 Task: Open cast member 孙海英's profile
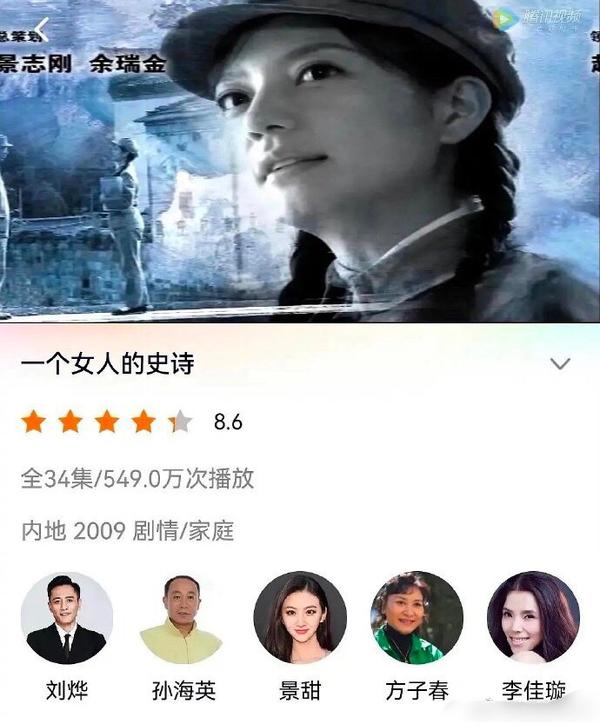pos(181,618)
